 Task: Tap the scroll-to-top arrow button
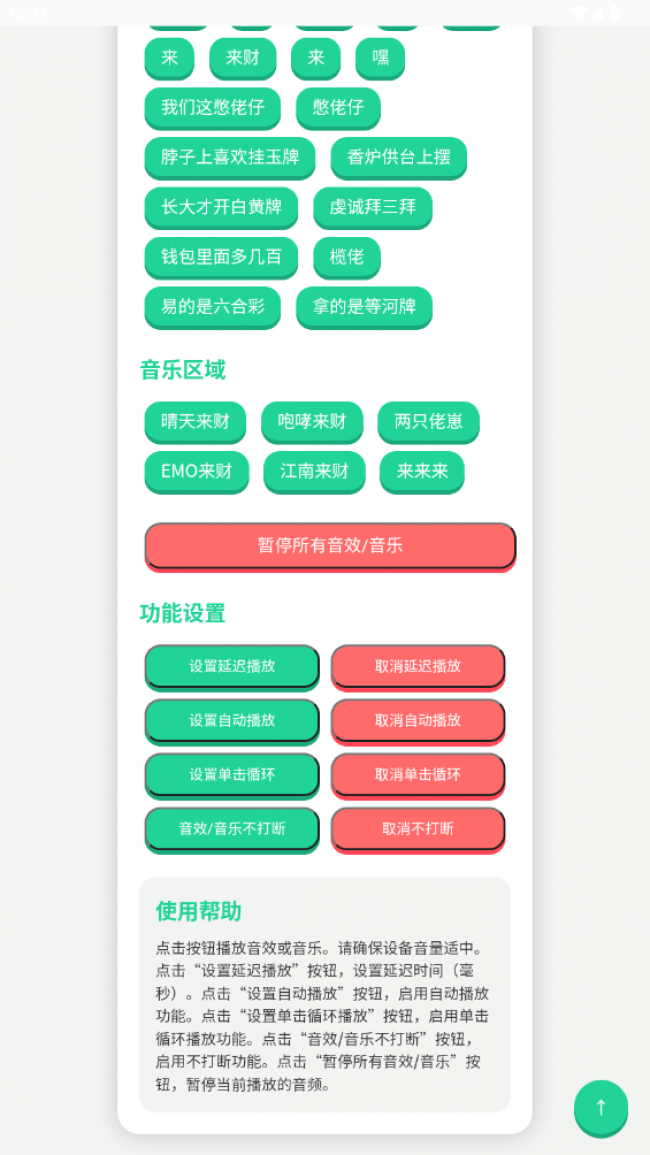pyautogui.click(x=600, y=1107)
